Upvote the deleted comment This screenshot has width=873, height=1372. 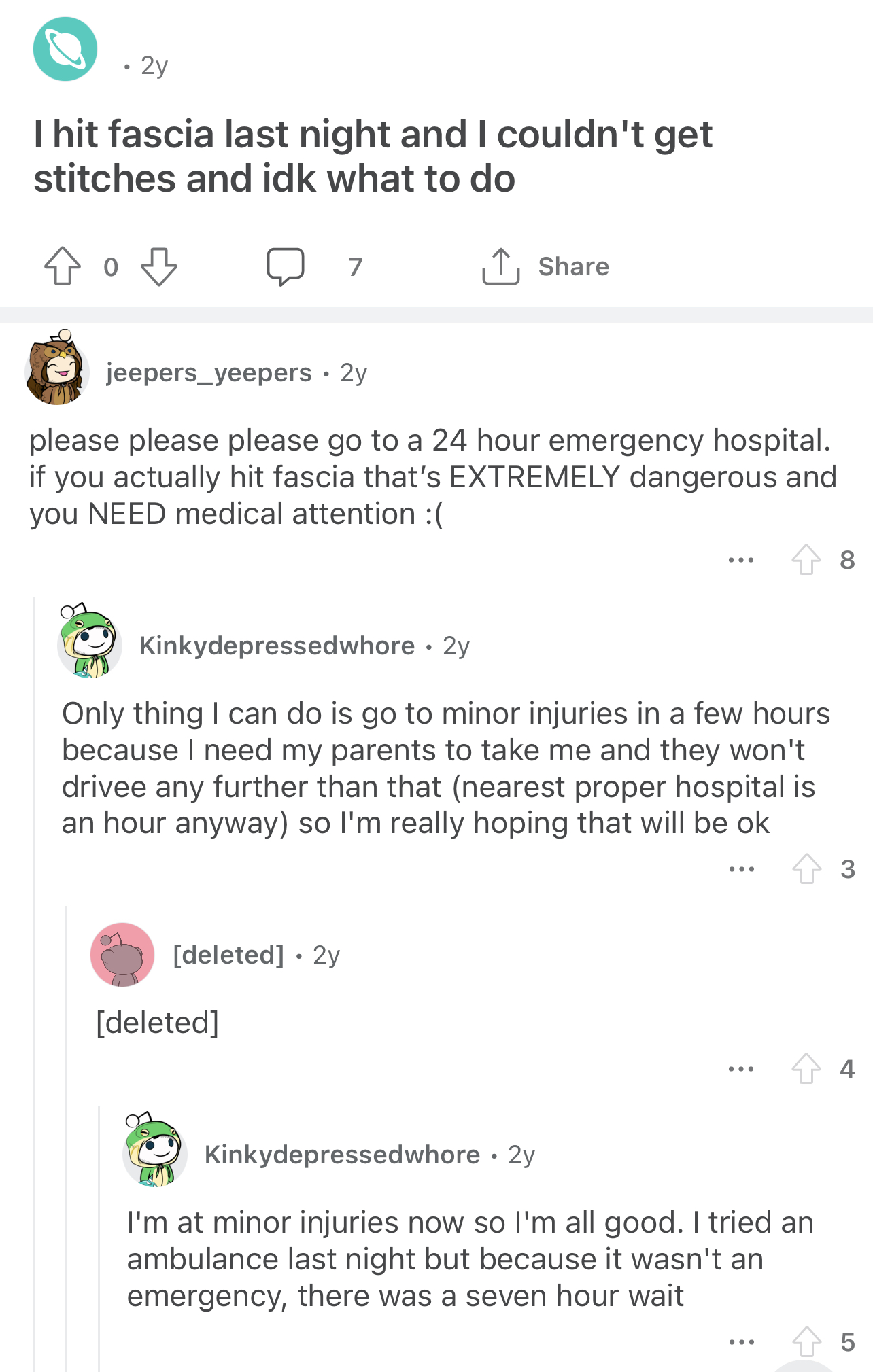[x=806, y=1068]
